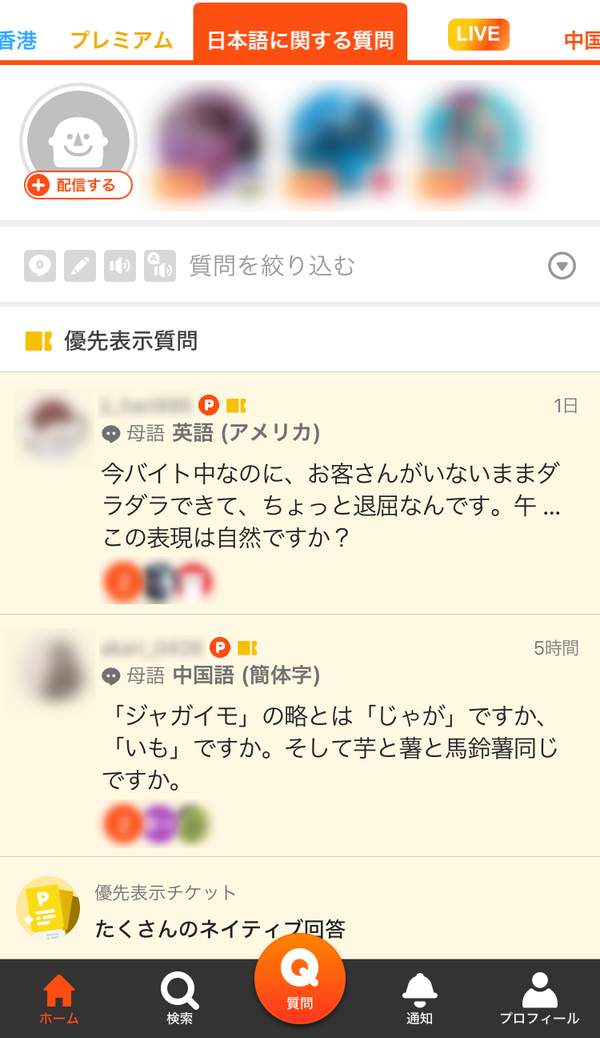
Task: Open the 検索 tab
Action: pyautogui.click(x=179, y=999)
